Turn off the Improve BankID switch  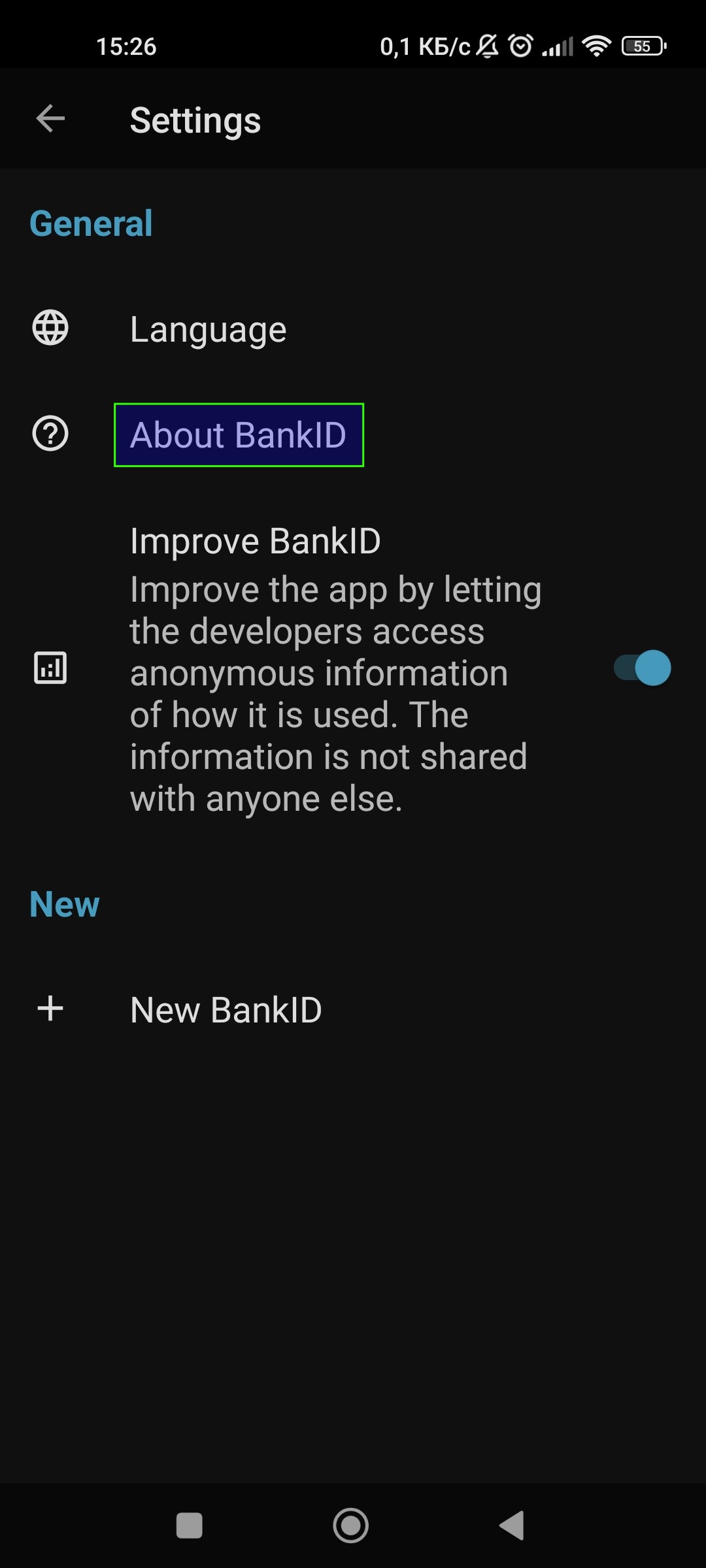pyautogui.click(x=643, y=668)
